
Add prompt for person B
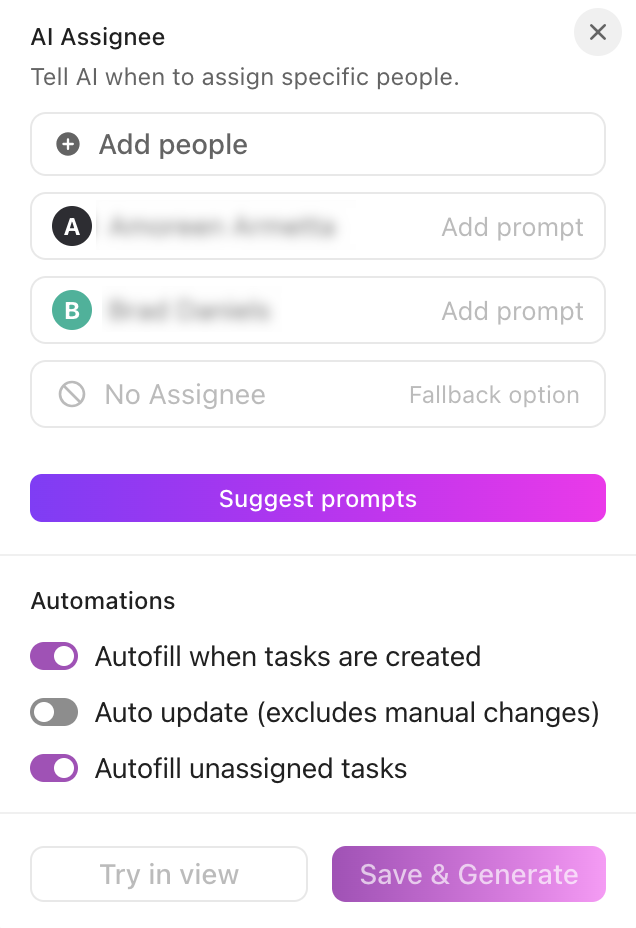click(512, 311)
